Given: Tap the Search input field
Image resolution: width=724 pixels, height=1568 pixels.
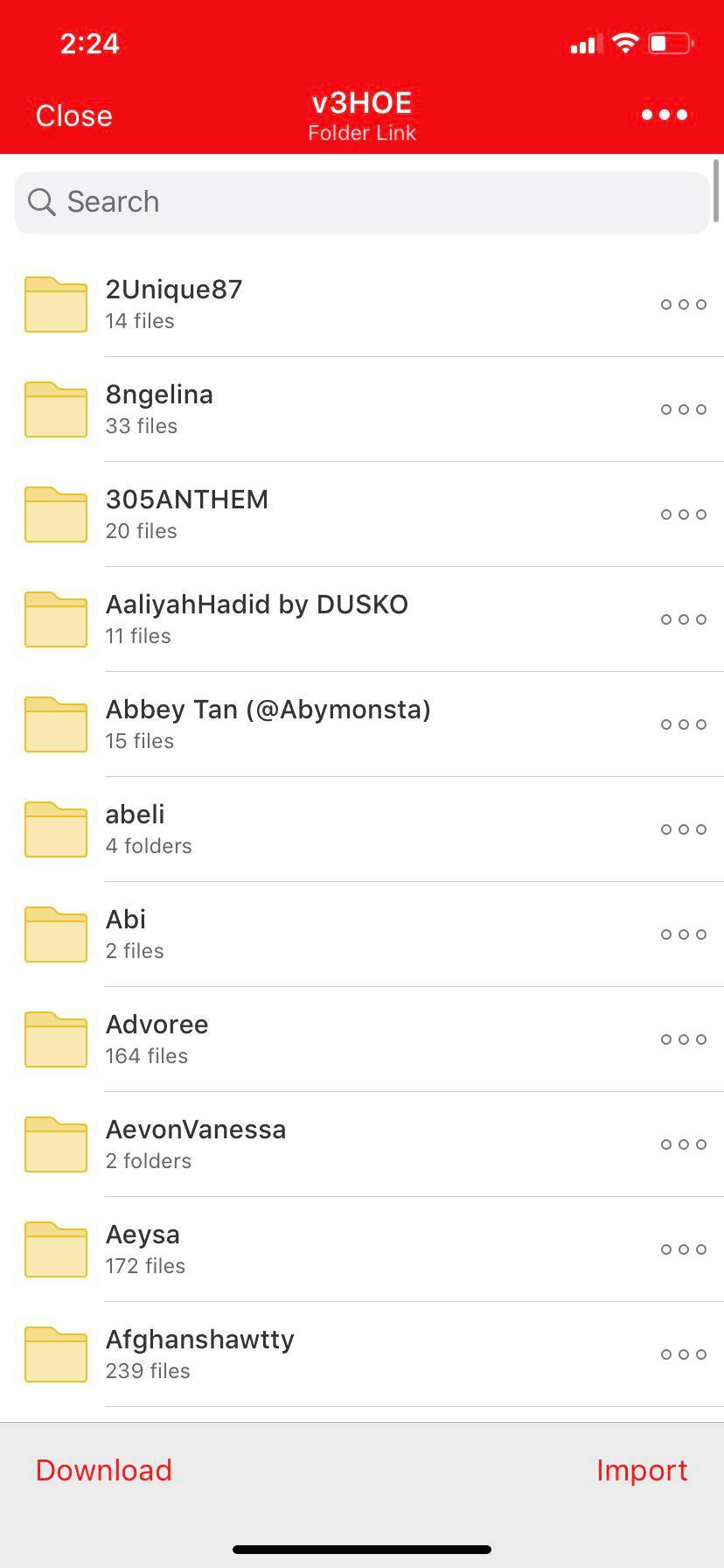Looking at the screenshot, I should (x=362, y=201).
